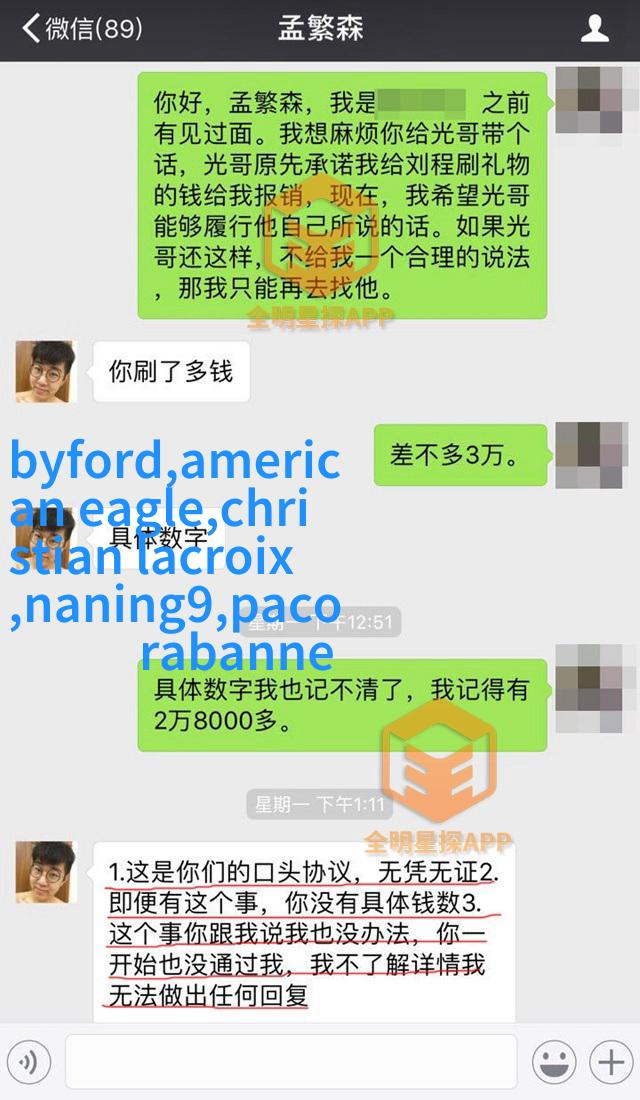The image size is (640, 1100).
Task: Switch to voice message input
Action: coord(29,1062)
